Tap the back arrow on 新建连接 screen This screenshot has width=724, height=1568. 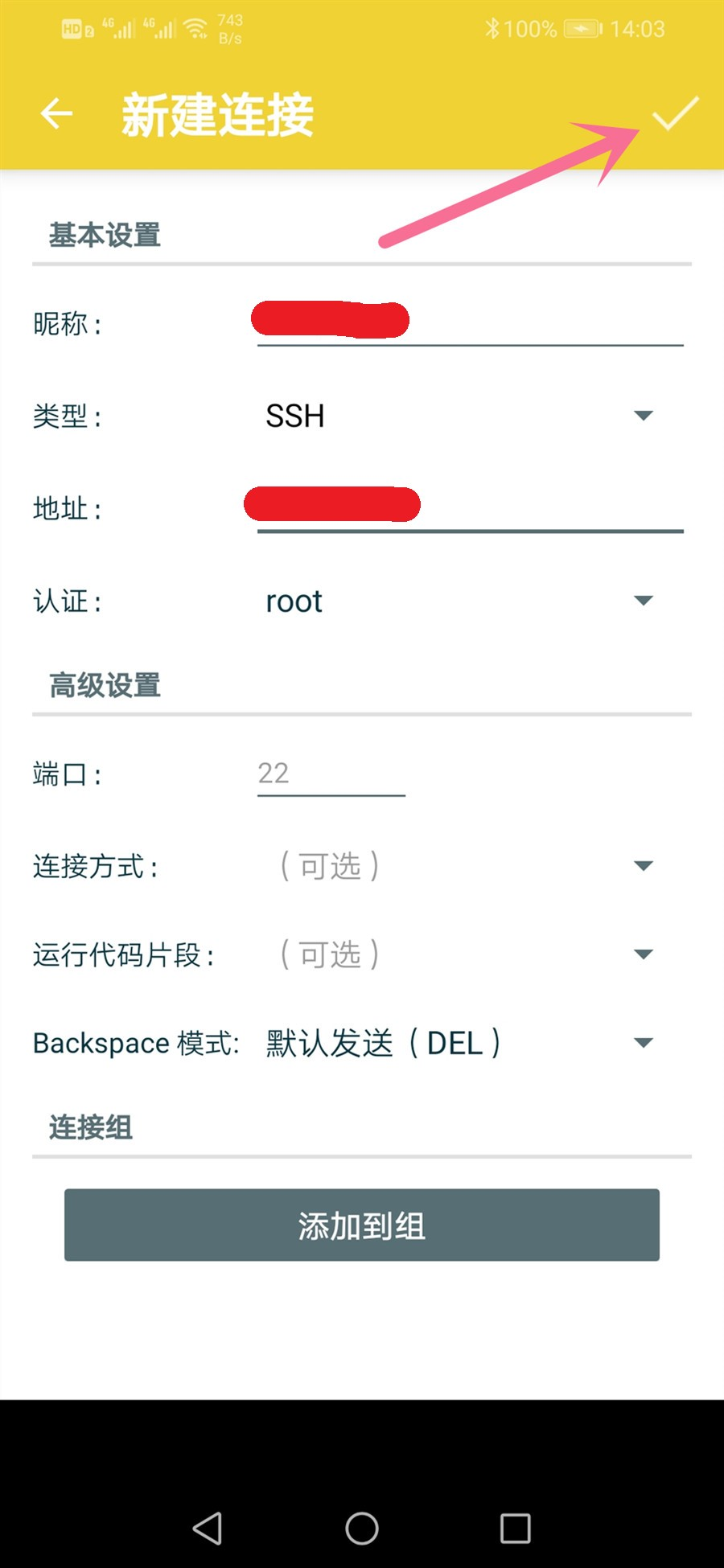tap(56, 113)
